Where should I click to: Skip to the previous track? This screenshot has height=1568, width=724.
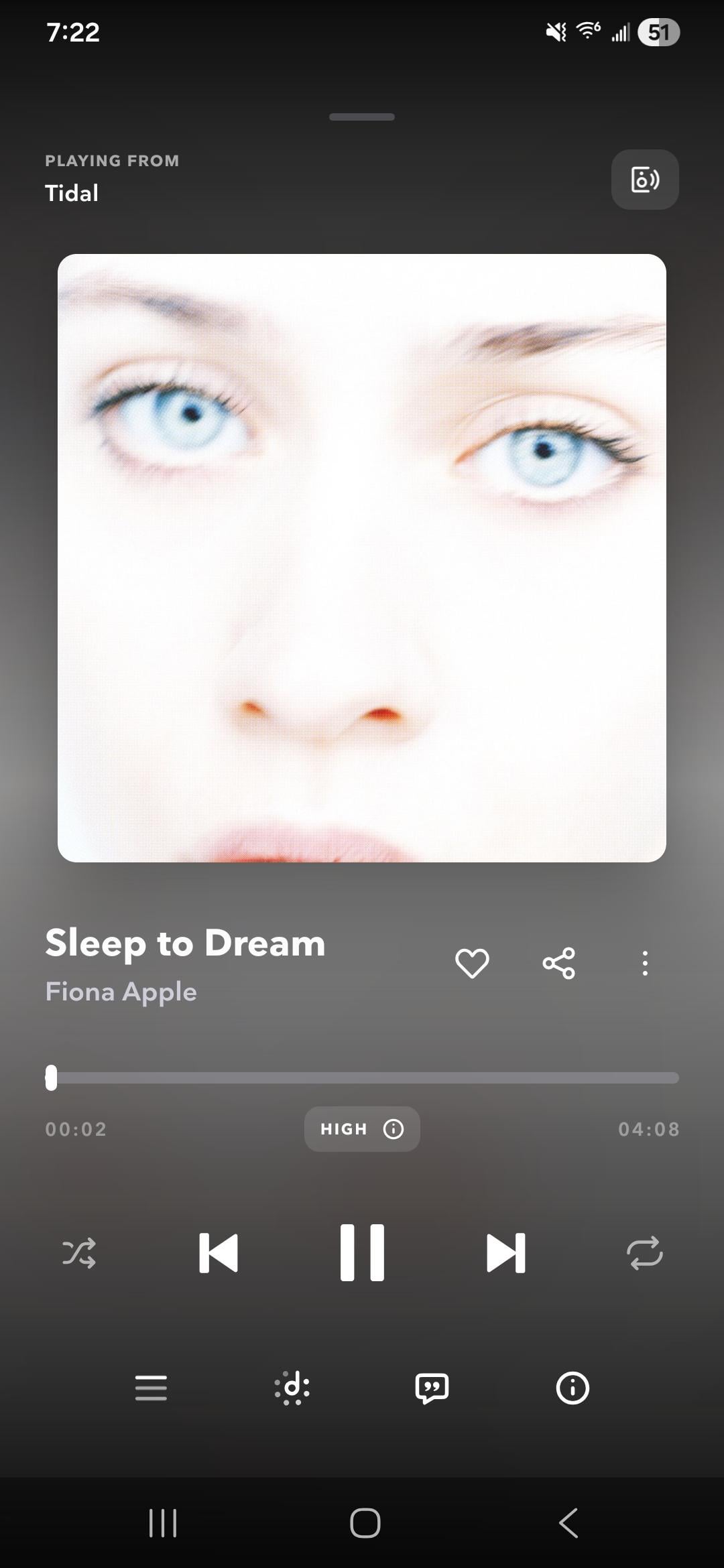(219, 1252)
